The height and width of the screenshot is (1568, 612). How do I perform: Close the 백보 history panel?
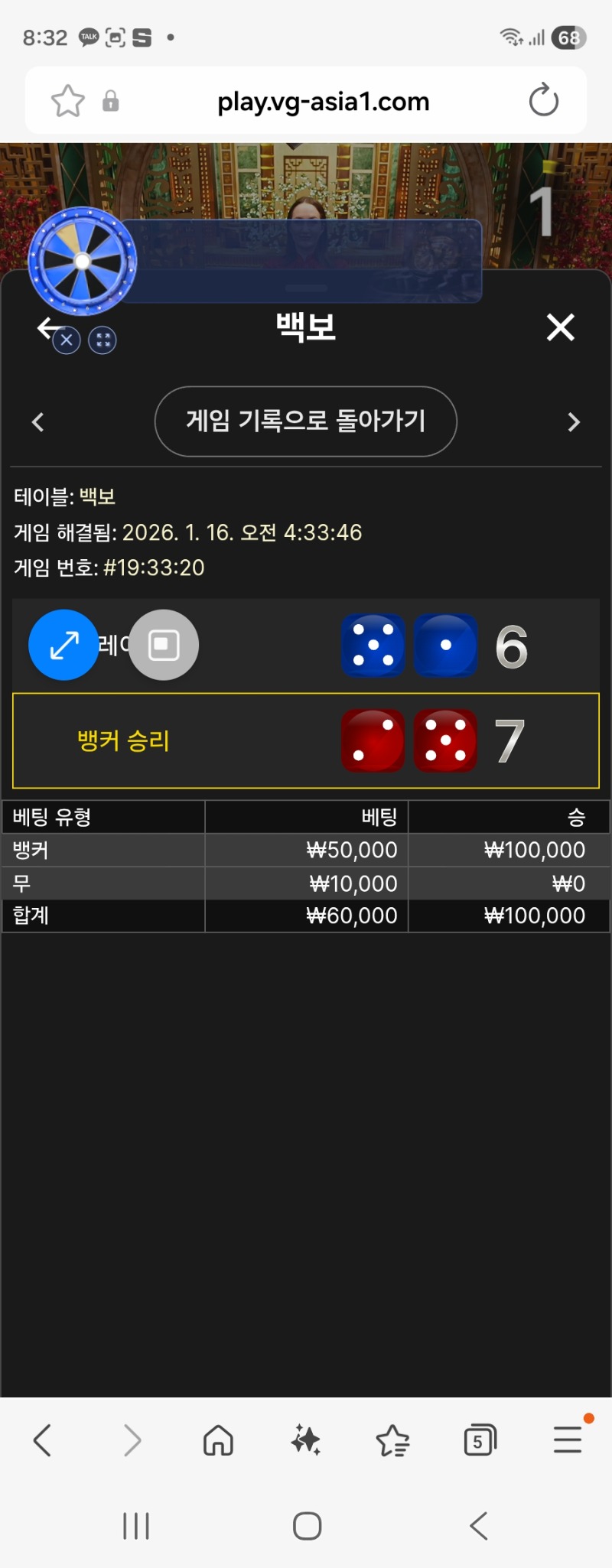click(560, 327)
